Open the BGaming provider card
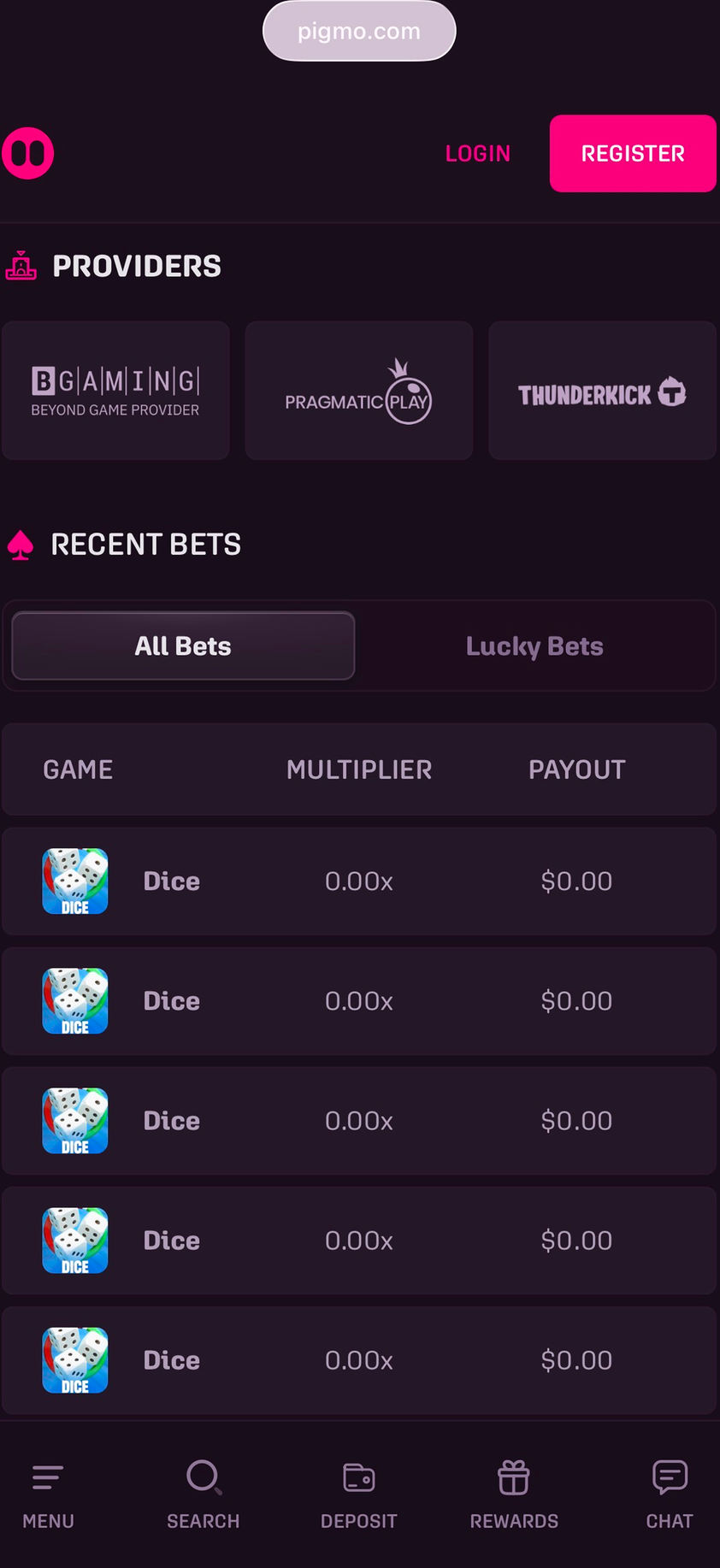The height and width of the screenshot is (1568, 720). (115, 391)
